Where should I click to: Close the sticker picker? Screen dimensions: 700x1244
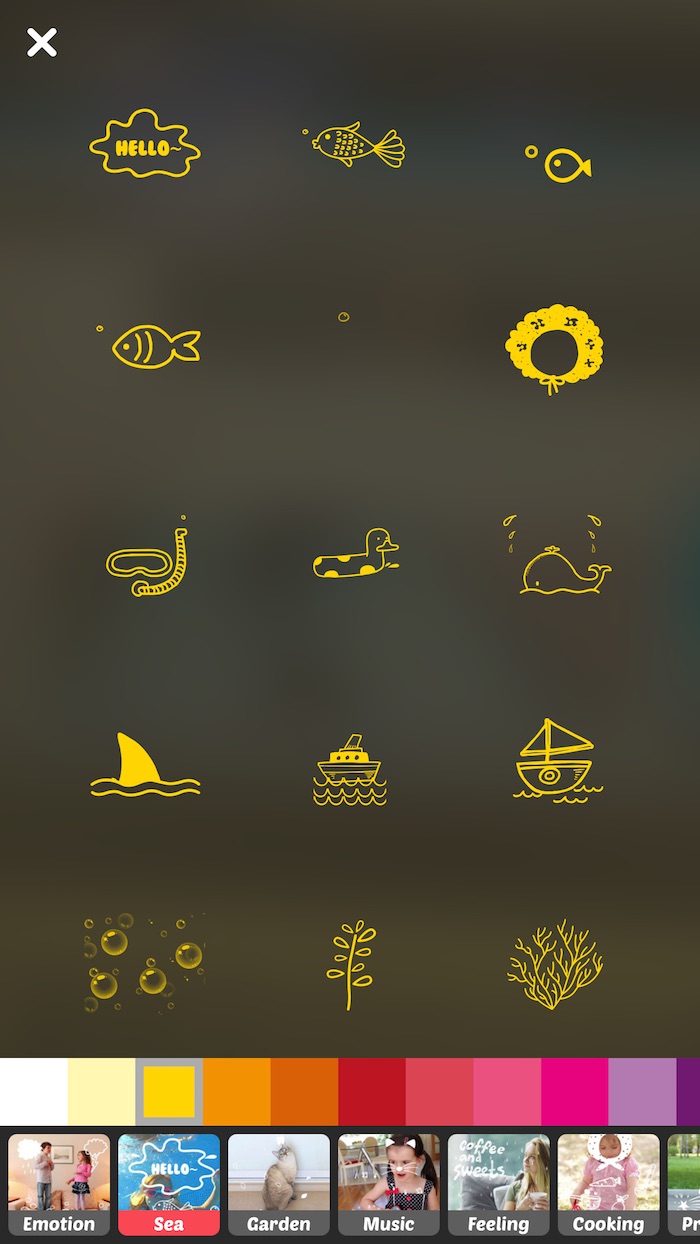41,42
